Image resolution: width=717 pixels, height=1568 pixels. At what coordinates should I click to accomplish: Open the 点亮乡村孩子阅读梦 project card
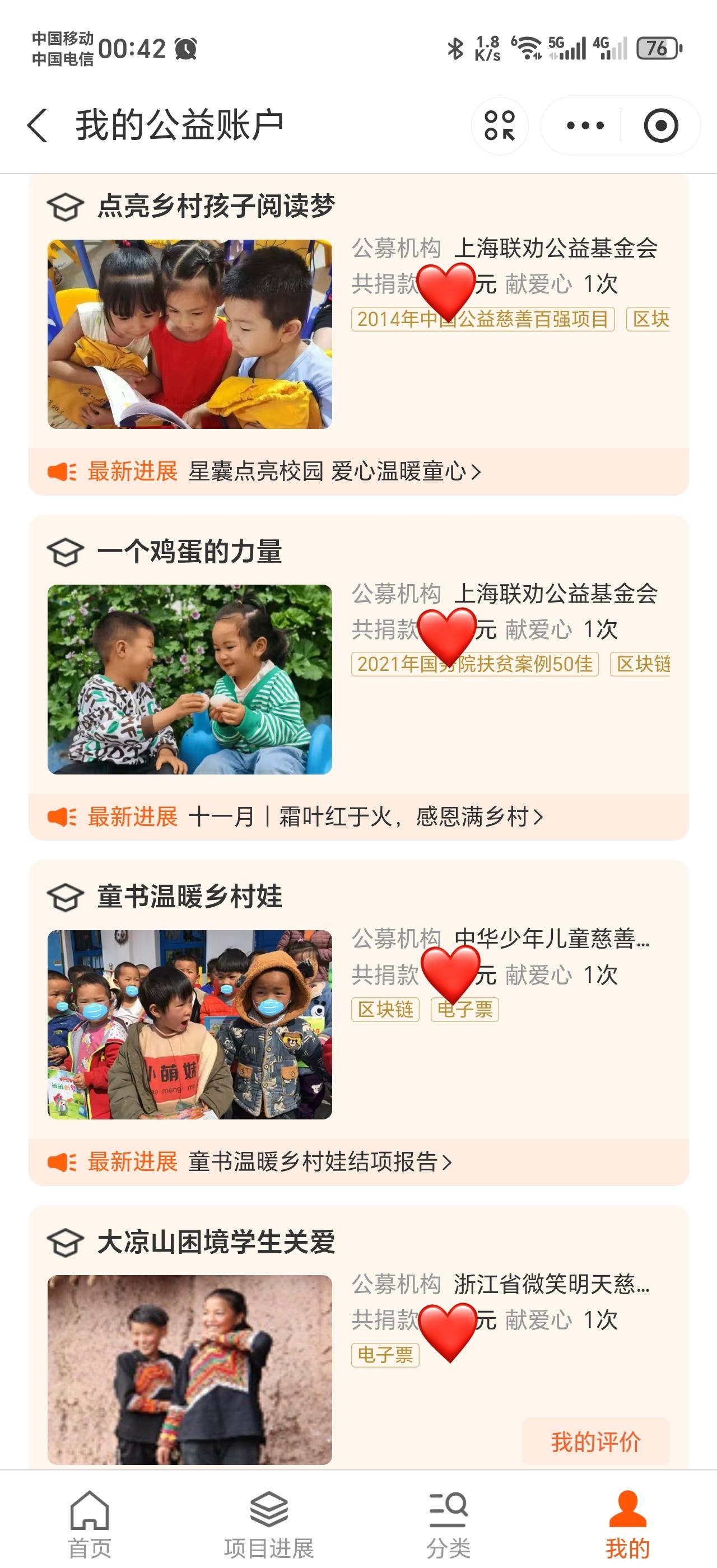(216, 206)
